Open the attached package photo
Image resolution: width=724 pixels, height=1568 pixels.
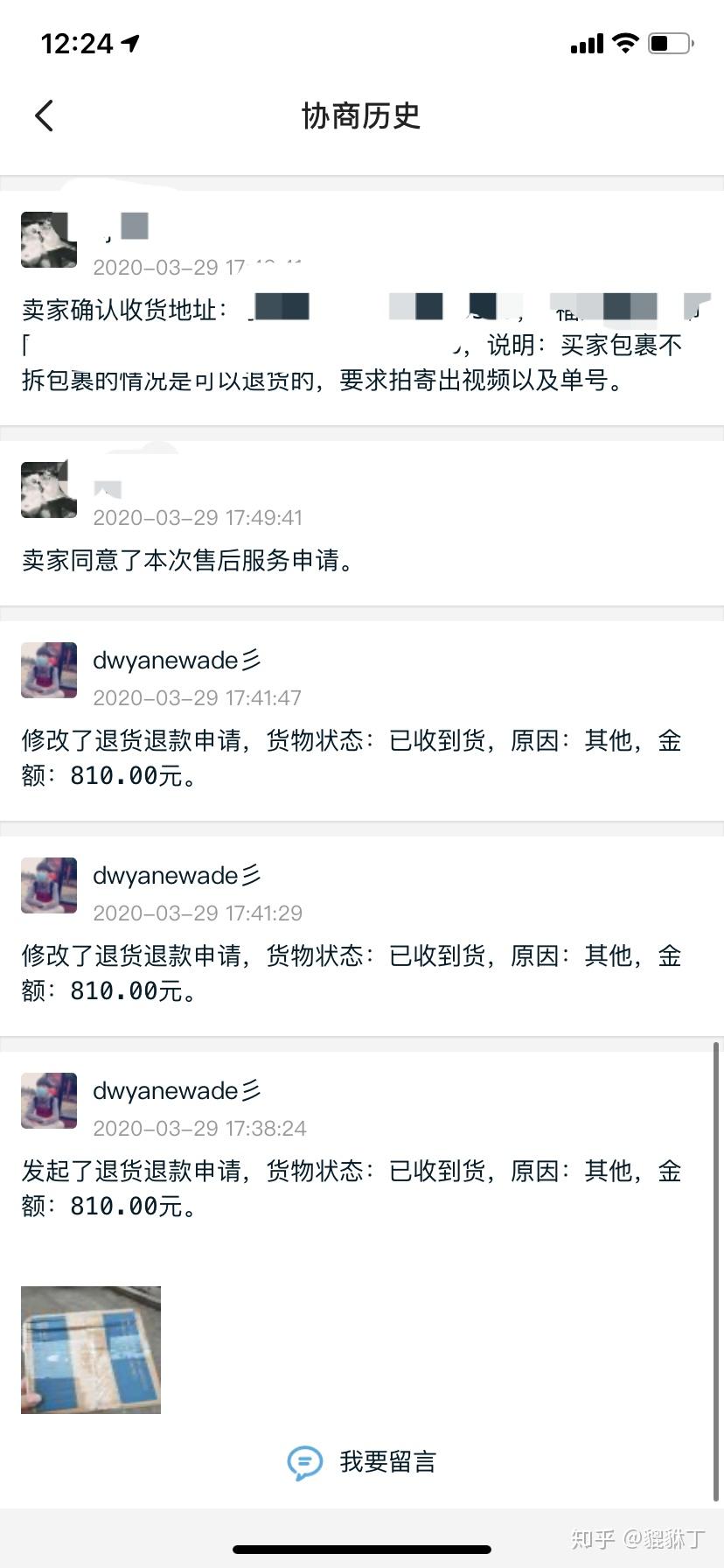pyautogui.click(x=91, y=1349)
